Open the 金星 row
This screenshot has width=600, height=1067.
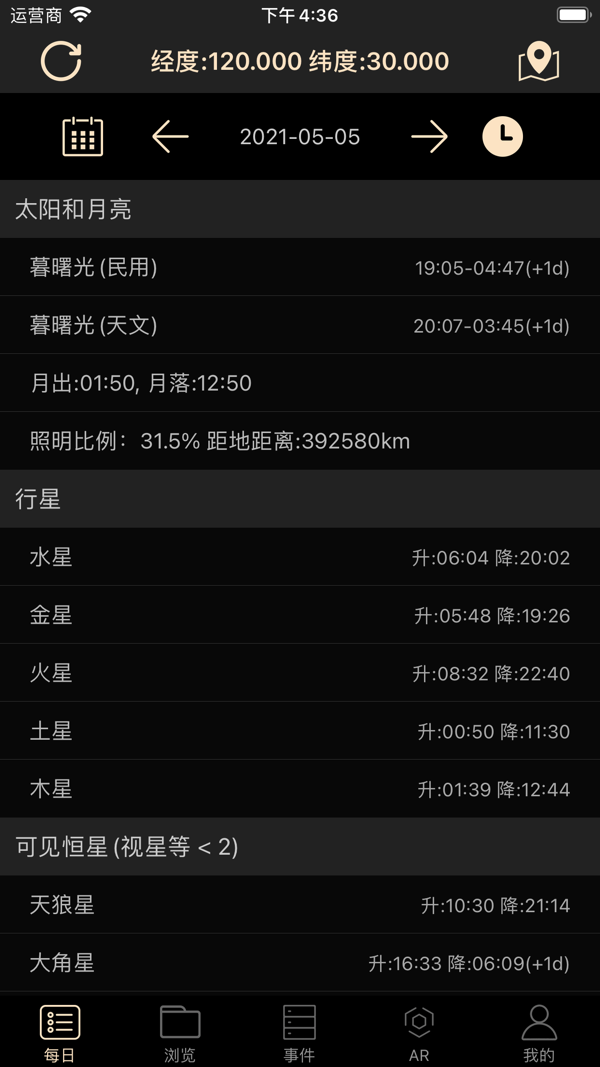click(300, 615)
